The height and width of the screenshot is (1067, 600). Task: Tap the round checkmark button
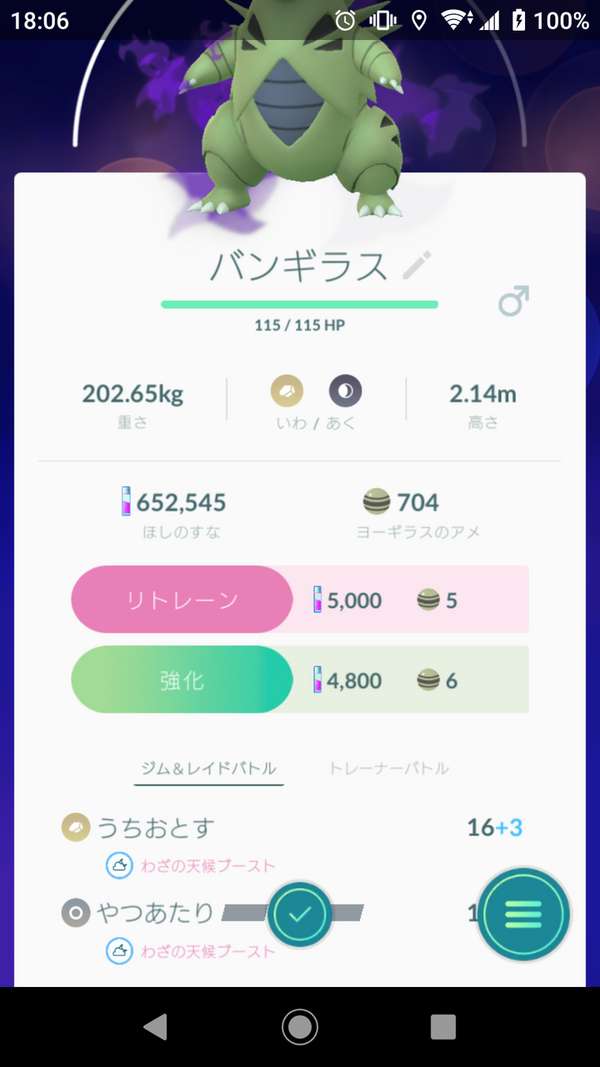(299, 914)
